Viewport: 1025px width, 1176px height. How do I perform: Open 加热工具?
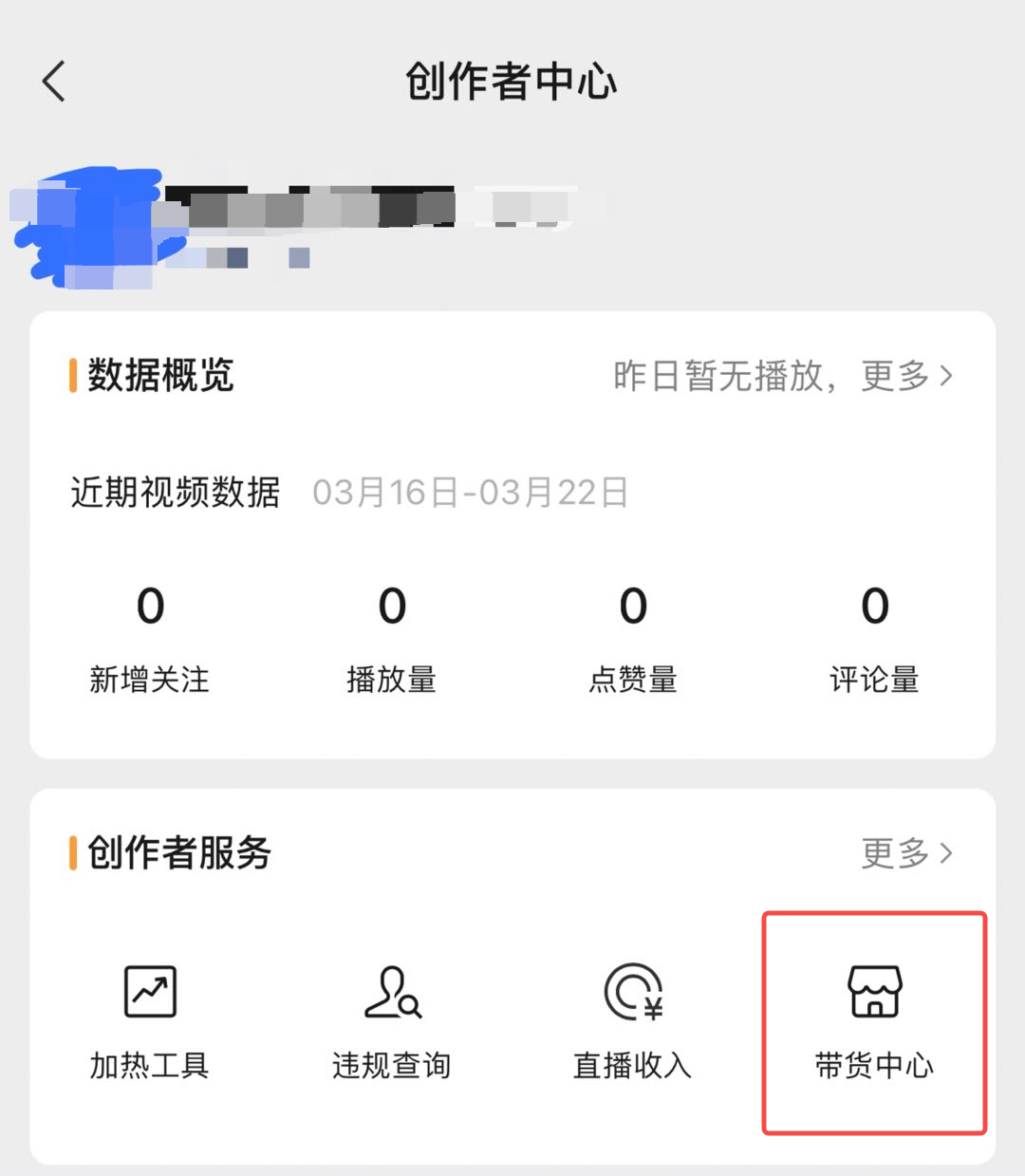pyautogui.click(x=150, y=1021)
